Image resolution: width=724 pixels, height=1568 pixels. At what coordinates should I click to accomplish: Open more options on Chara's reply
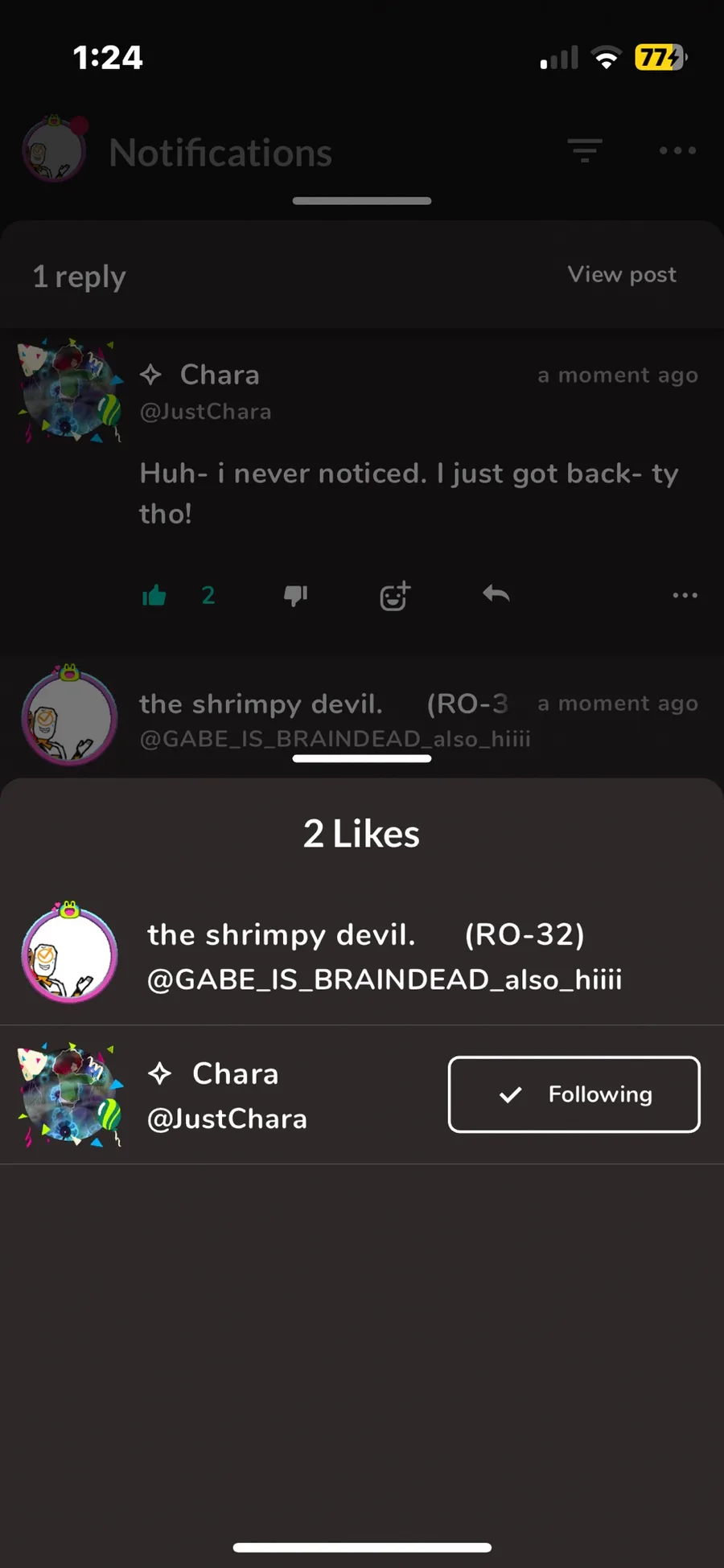pos(685,595)
